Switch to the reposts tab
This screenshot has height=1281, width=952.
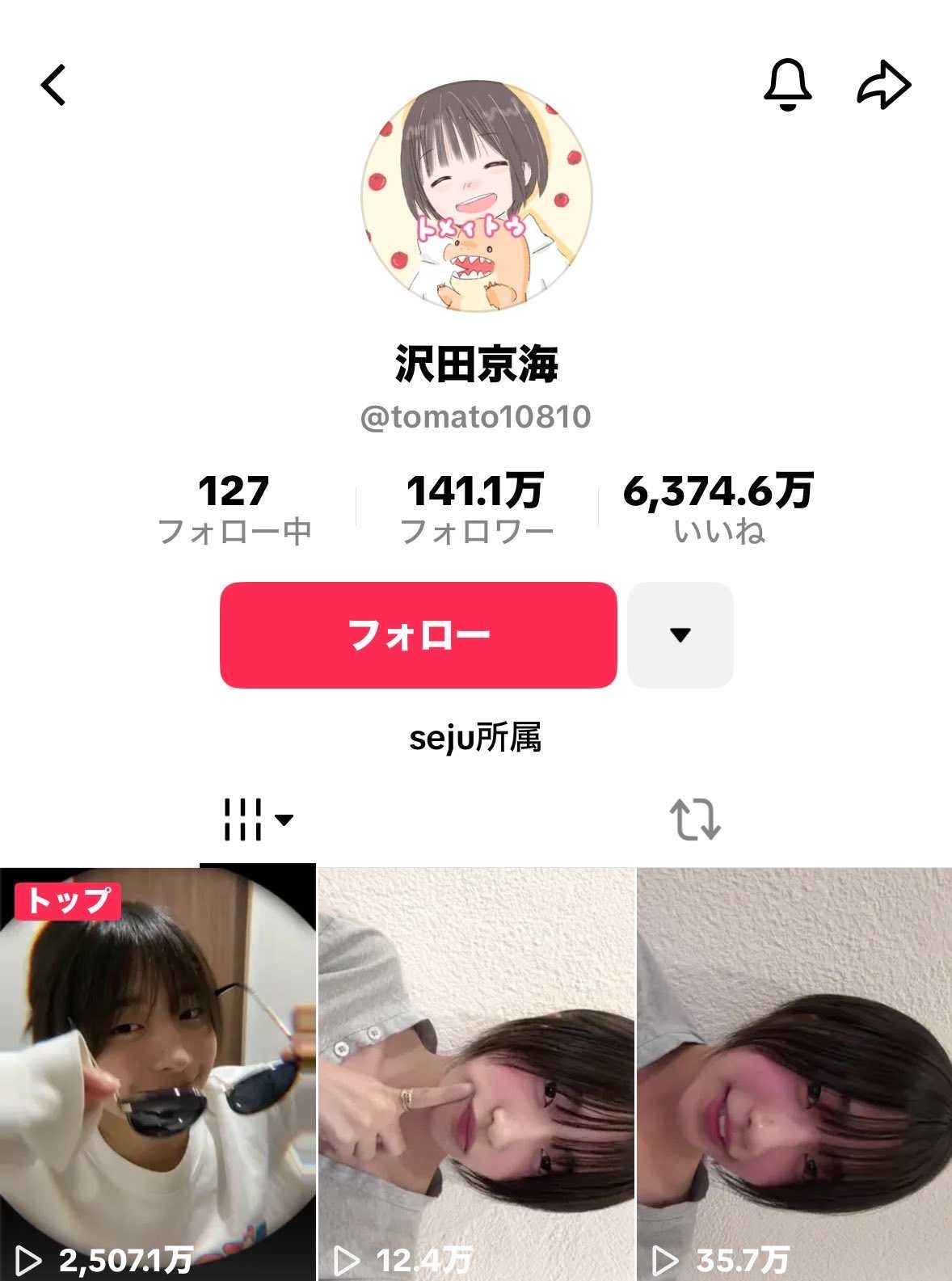coord(695,820)
